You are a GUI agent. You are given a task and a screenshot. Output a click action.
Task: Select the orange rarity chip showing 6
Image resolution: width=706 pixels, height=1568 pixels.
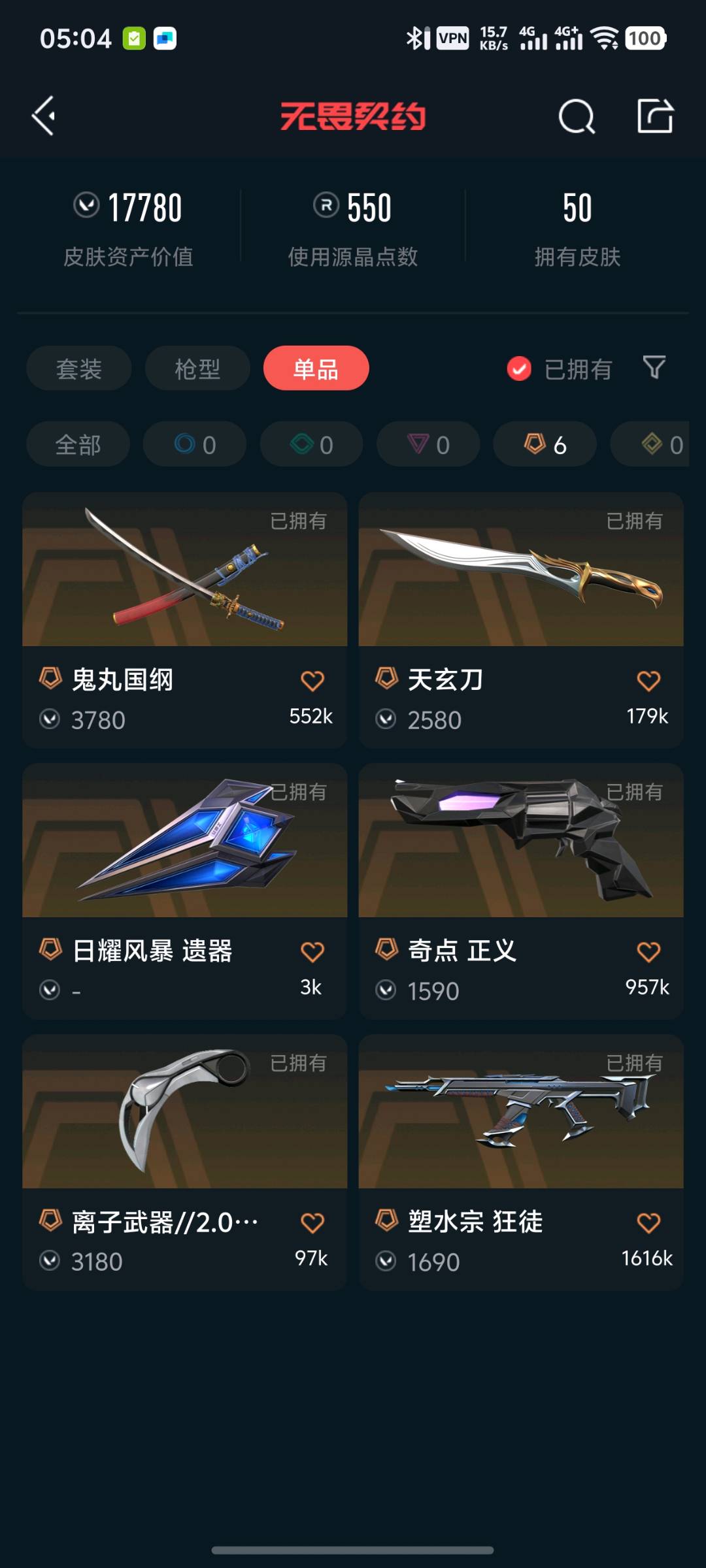545,444
